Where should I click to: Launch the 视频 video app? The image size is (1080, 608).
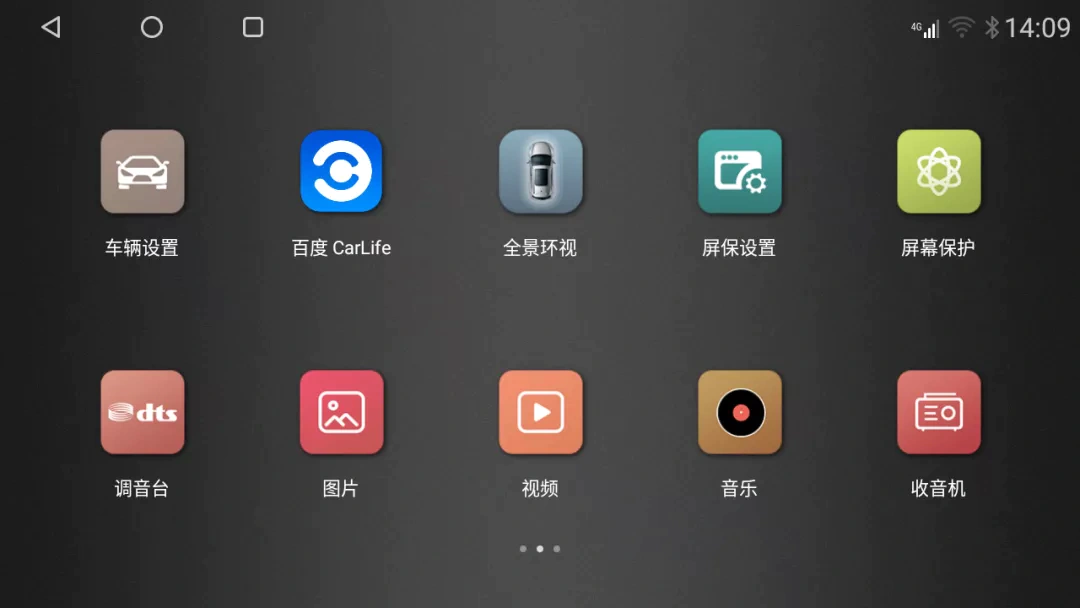[540, 412]
